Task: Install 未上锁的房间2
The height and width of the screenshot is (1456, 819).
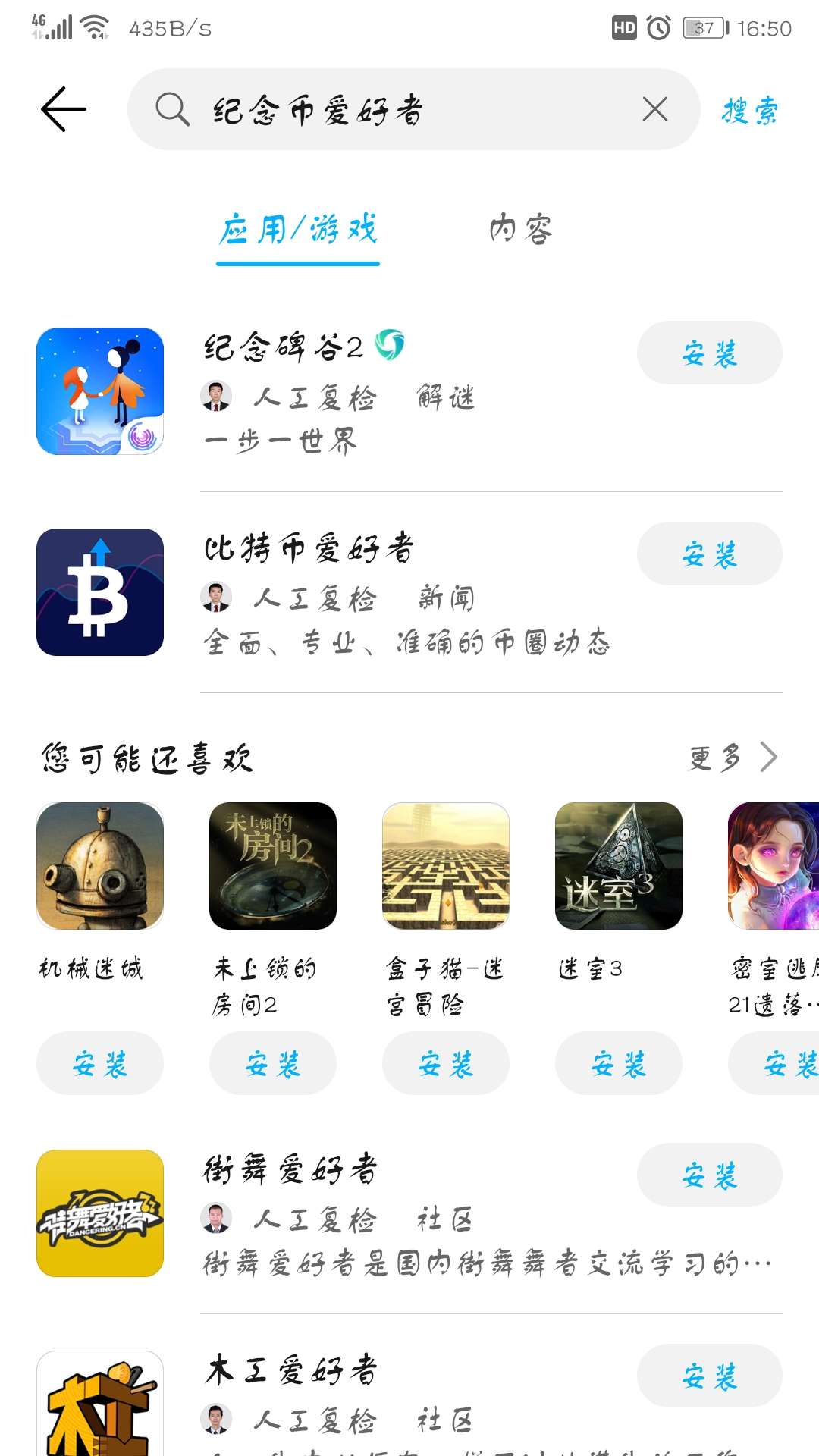Action: click(273, 1063)
